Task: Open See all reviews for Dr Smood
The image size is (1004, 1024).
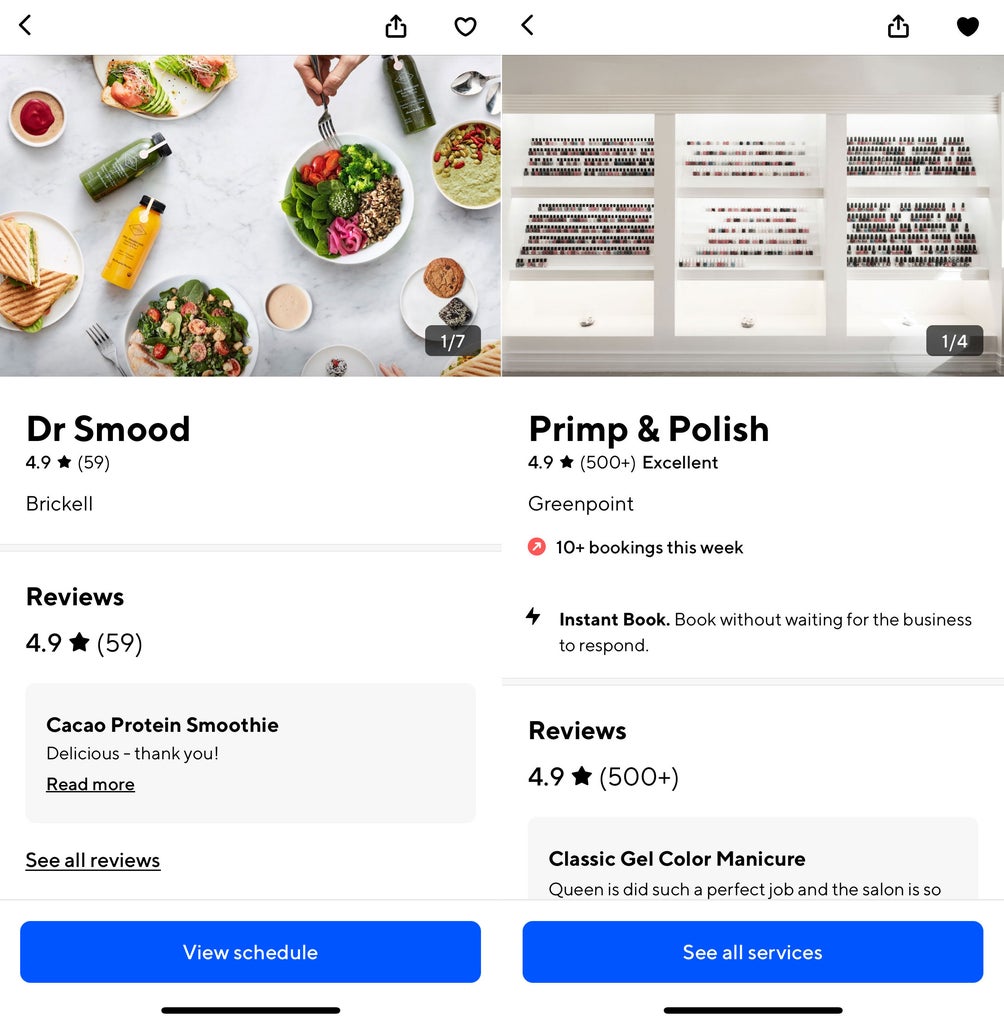Action: pos(93,861)
